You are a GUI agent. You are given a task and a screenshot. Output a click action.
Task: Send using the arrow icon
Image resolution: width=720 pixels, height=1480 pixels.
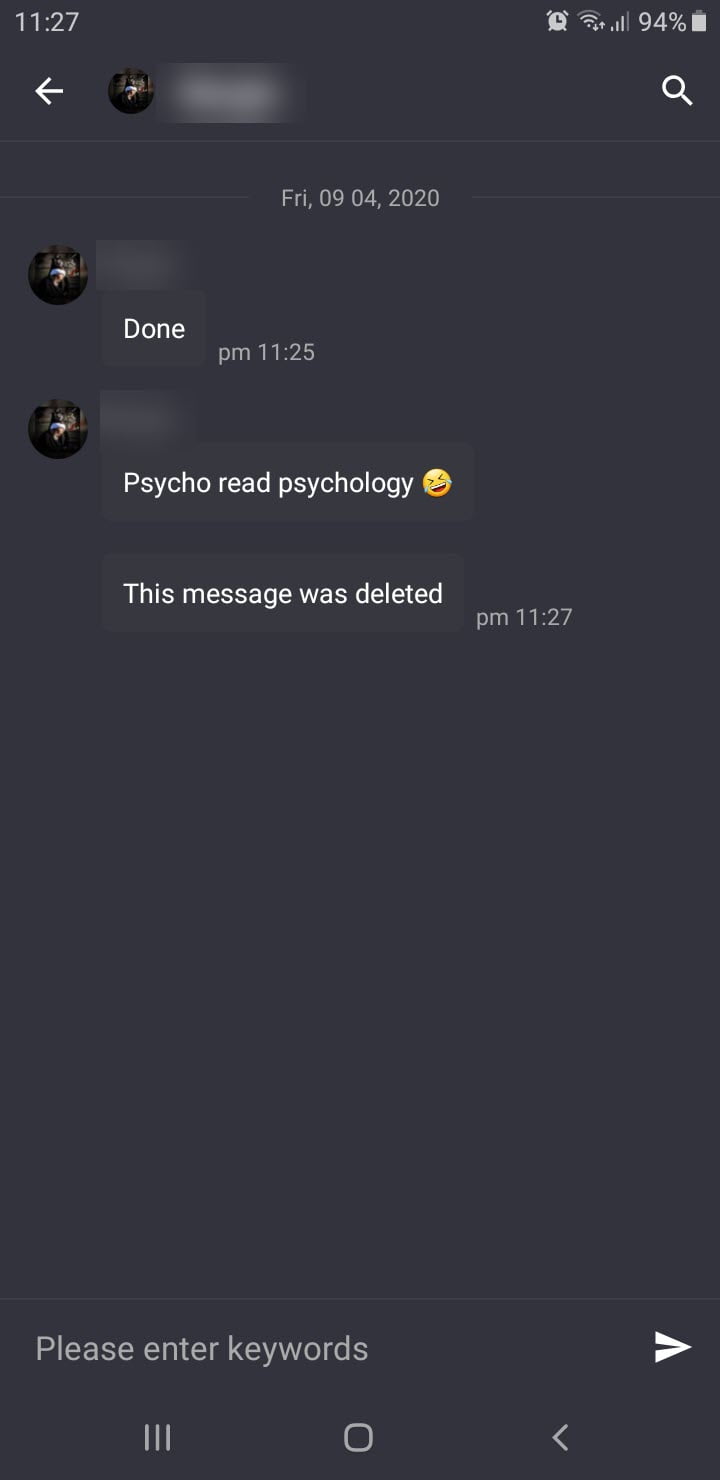[672, 1347]
